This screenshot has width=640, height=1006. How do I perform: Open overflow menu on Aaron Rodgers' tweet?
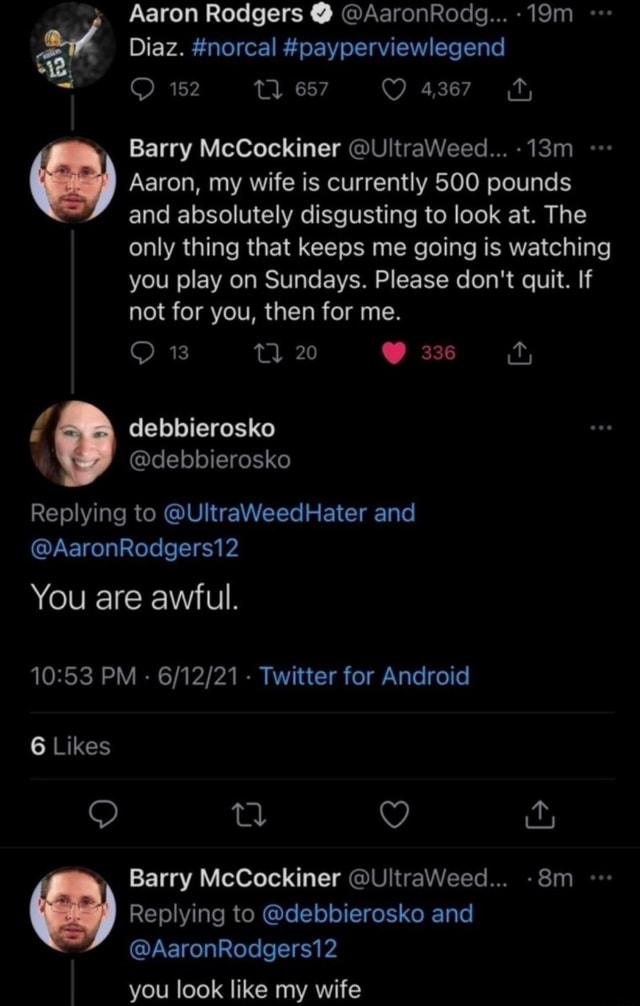(x=598, y=13)
